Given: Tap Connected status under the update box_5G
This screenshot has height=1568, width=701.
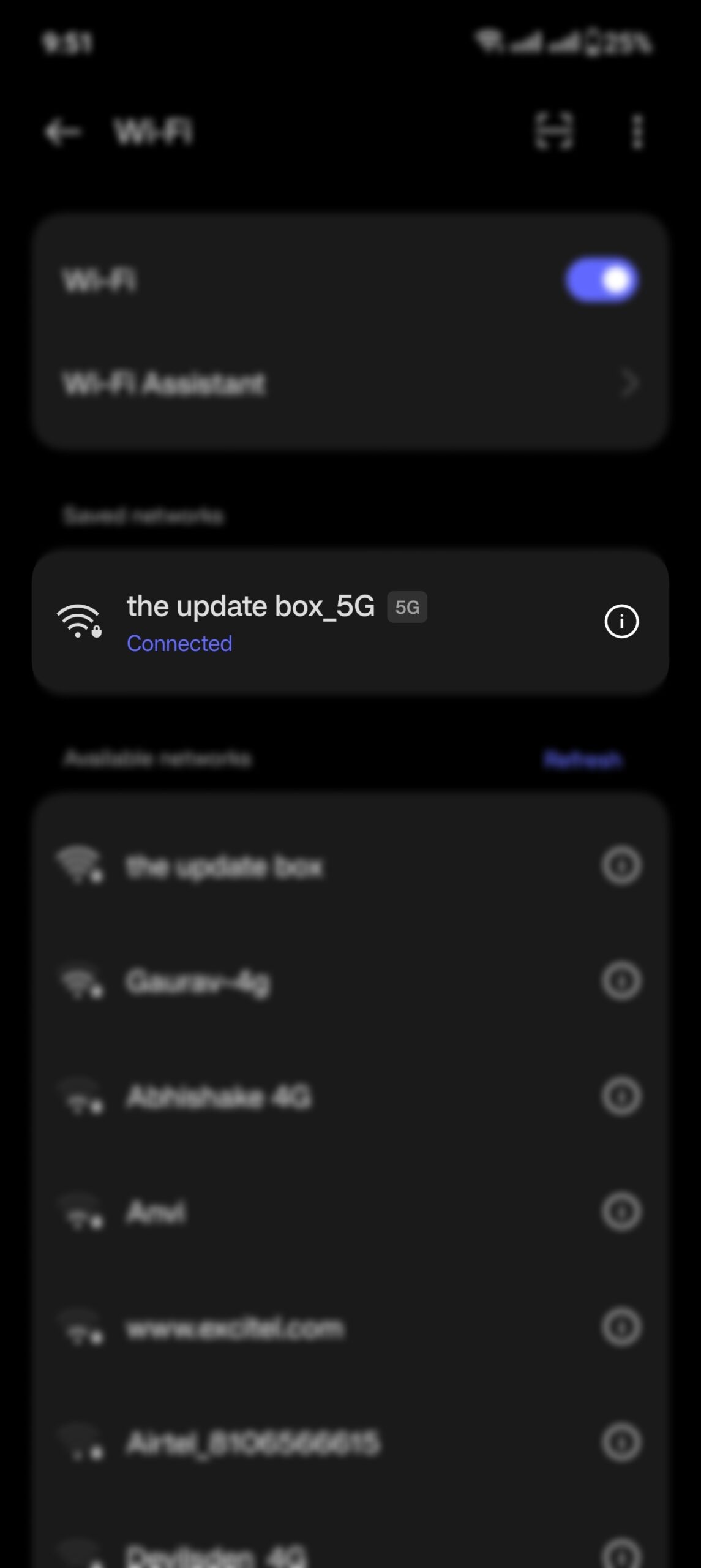Looking at the screenshot, I should (x=179, y=643).
